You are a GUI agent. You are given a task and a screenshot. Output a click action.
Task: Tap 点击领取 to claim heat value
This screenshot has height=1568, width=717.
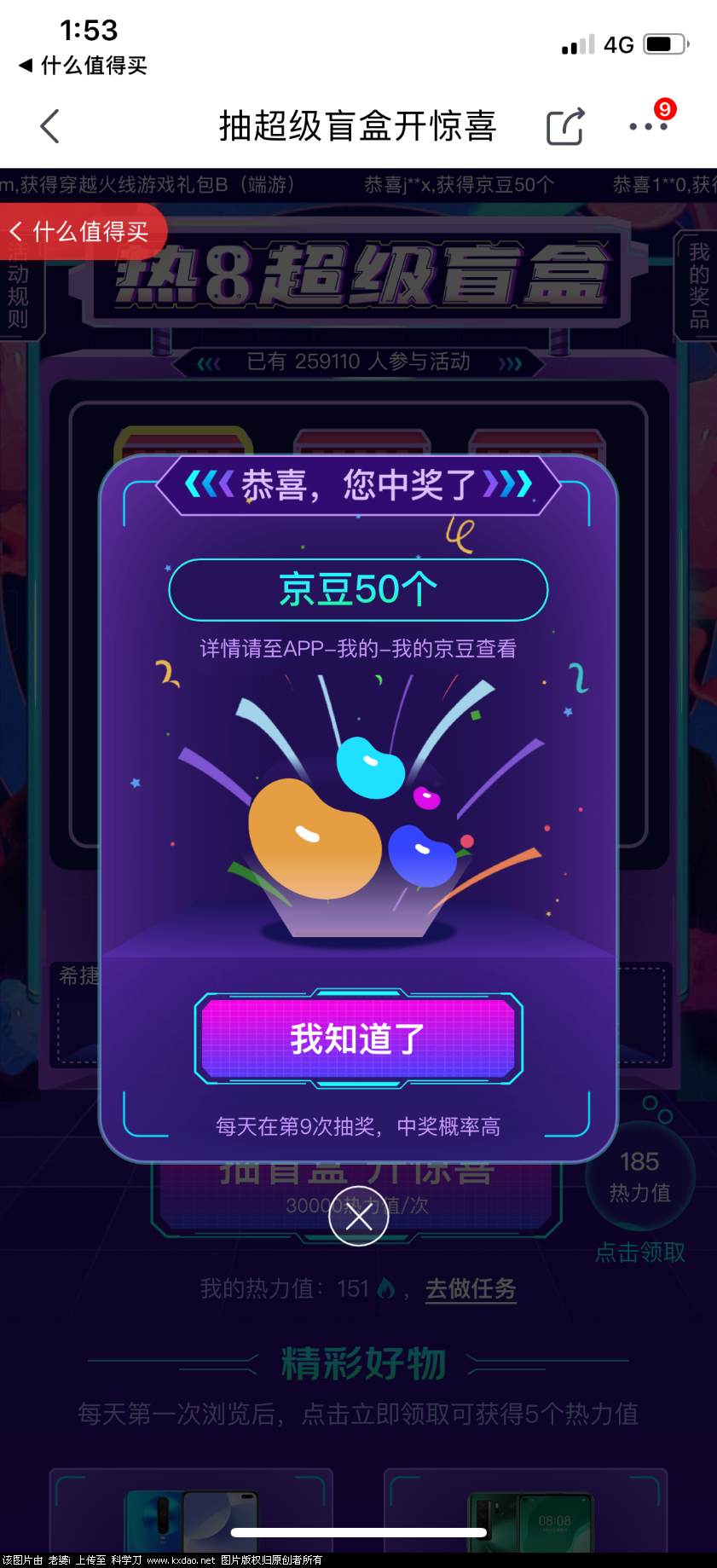point(640,1253)
